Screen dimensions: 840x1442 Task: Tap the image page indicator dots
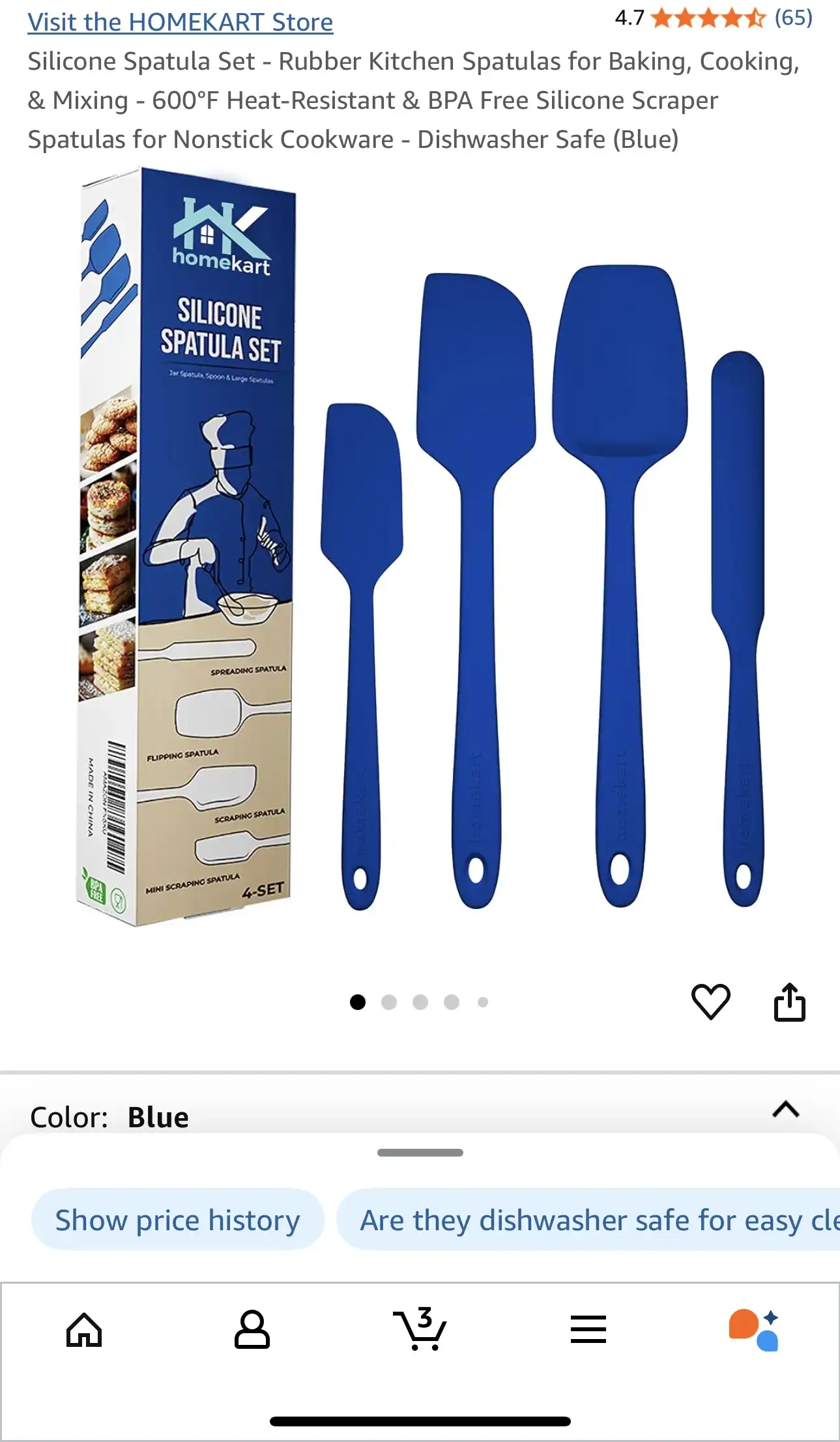coord(419,1002)
